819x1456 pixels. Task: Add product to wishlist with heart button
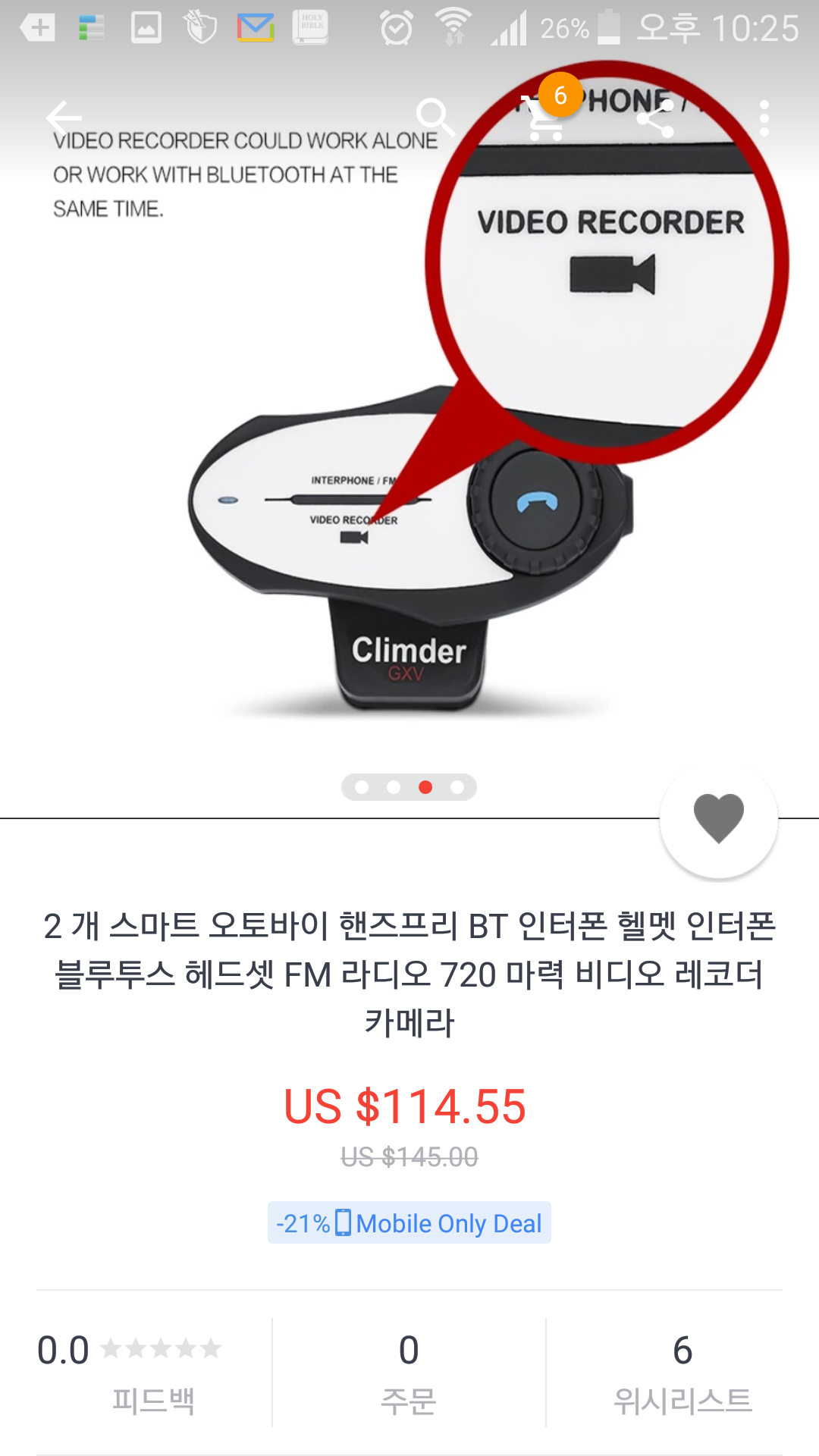coord(718,818)
